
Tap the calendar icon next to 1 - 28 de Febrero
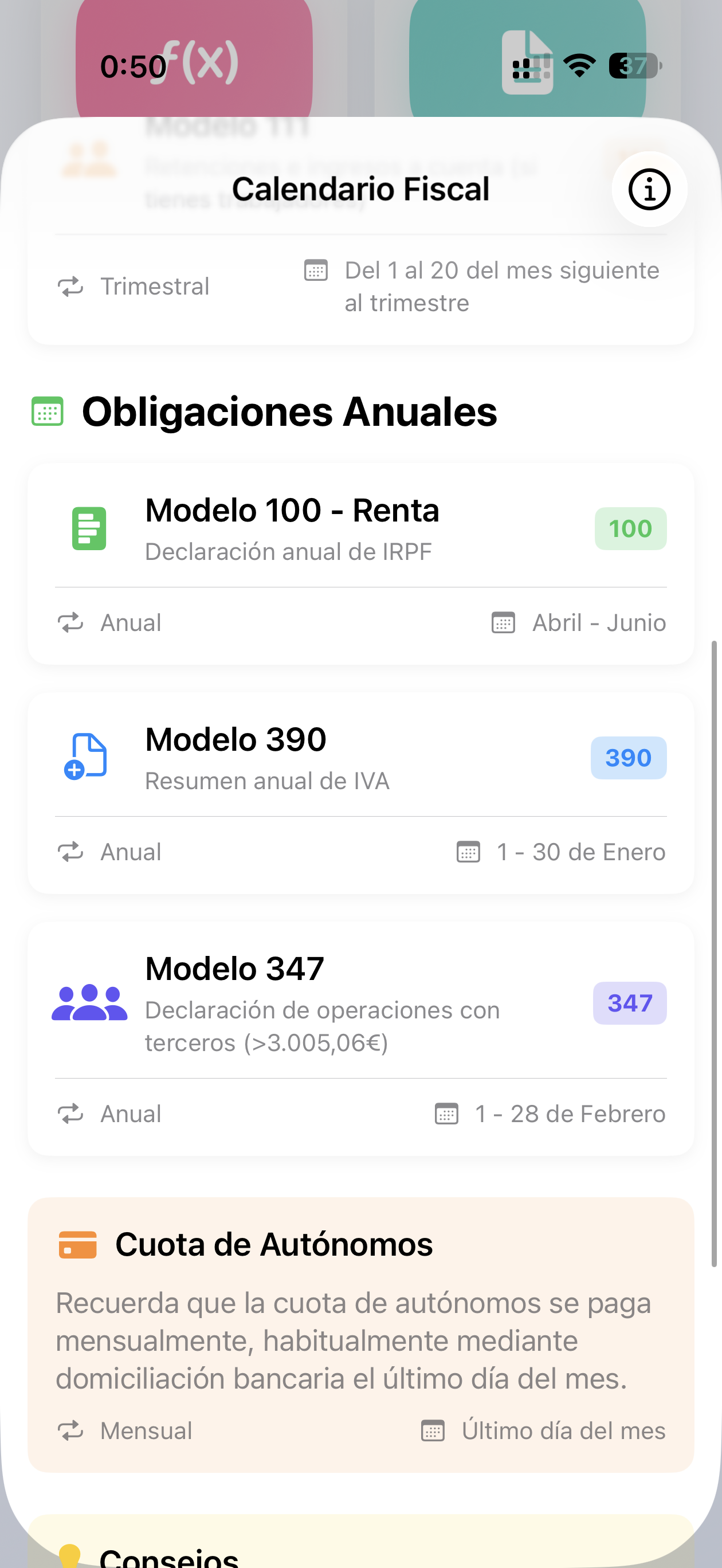[x=447, y=1114]
